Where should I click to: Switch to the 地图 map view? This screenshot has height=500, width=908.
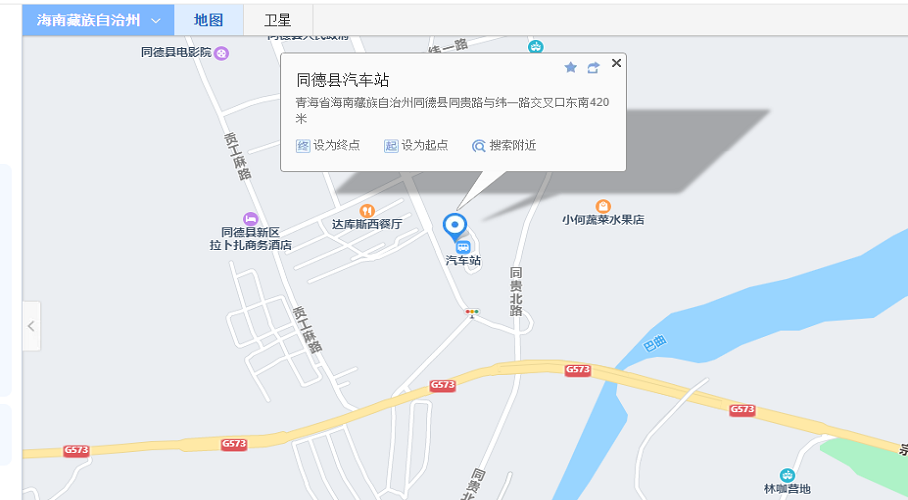[208, 20]
